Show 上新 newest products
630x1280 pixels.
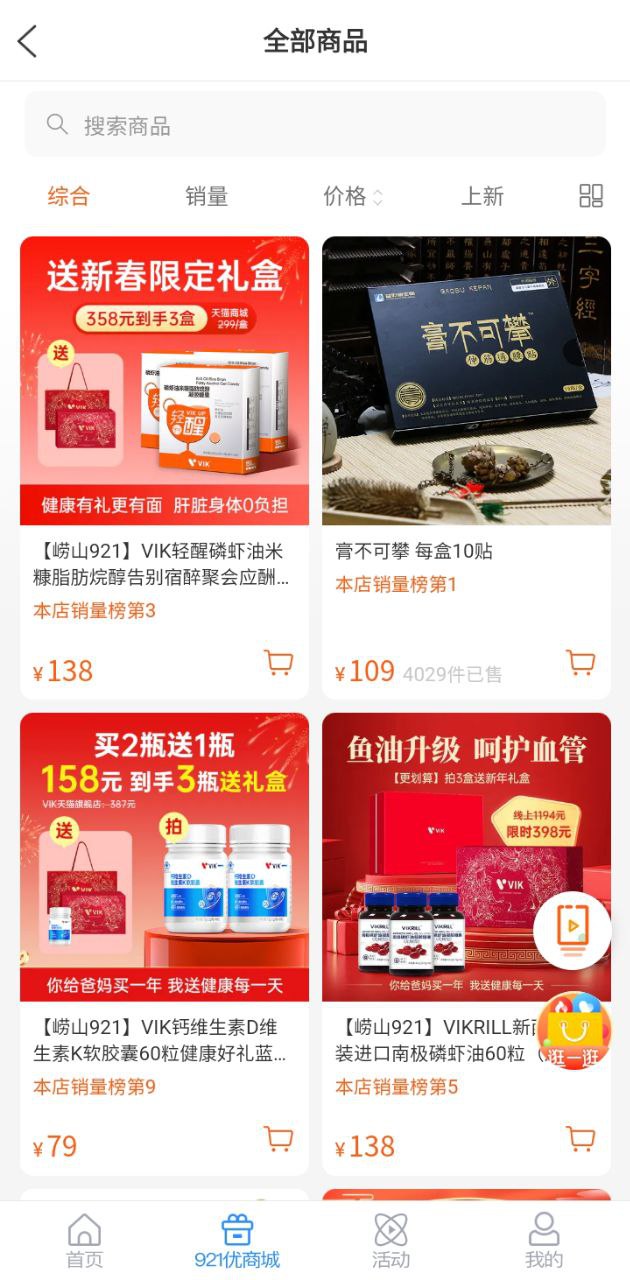tap(482, 196)
